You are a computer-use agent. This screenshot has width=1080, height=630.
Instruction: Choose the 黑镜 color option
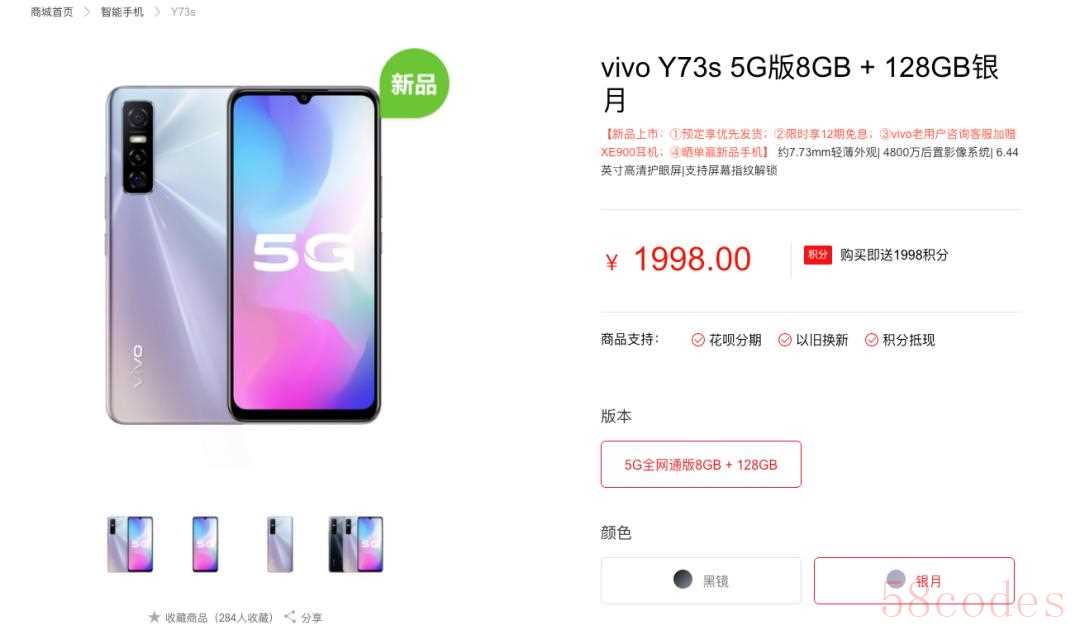(700, 580)
